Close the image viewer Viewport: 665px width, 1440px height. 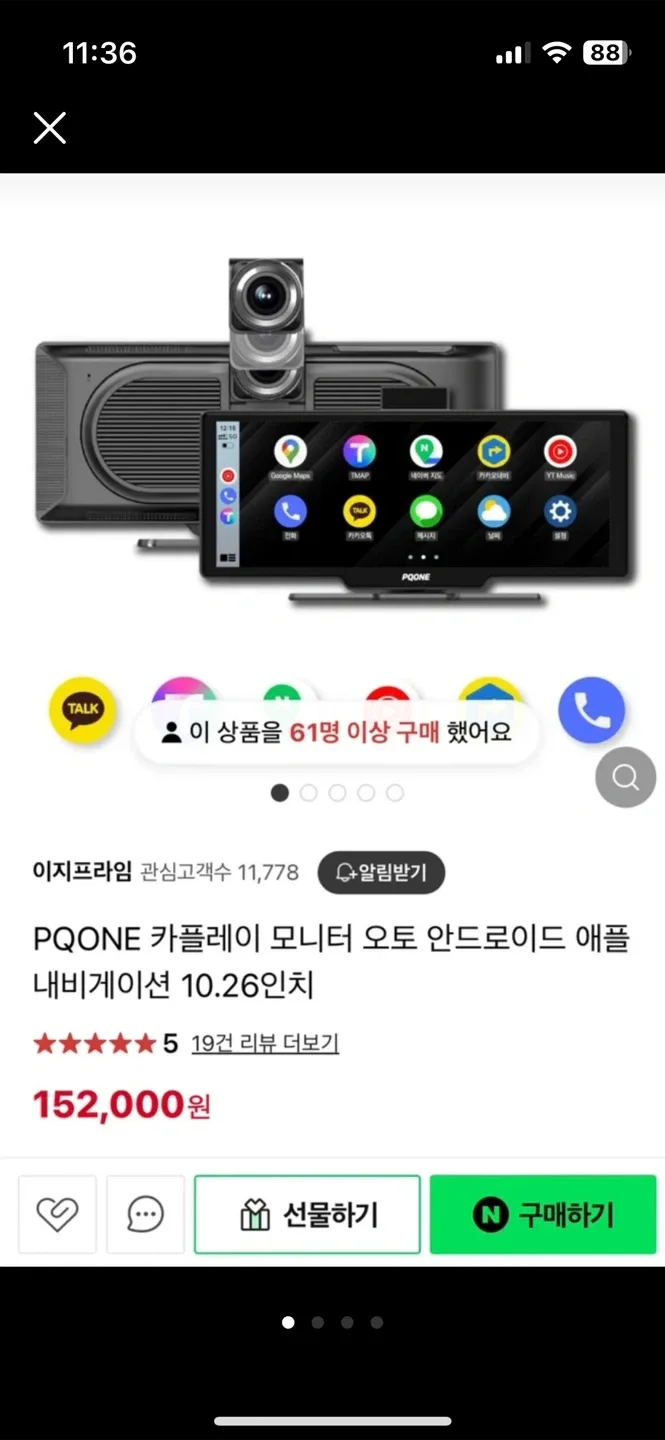pos(49,128)
